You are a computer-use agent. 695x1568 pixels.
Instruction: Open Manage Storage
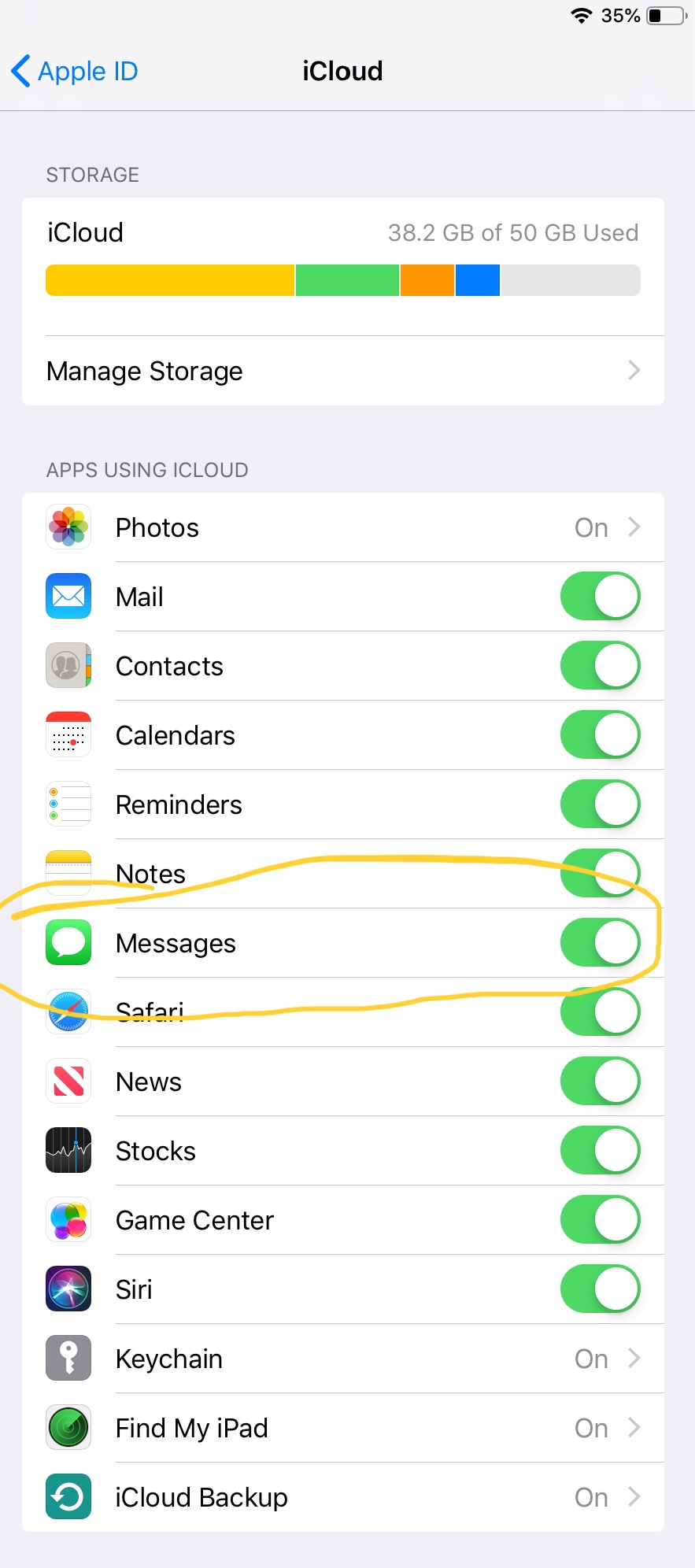343,371
